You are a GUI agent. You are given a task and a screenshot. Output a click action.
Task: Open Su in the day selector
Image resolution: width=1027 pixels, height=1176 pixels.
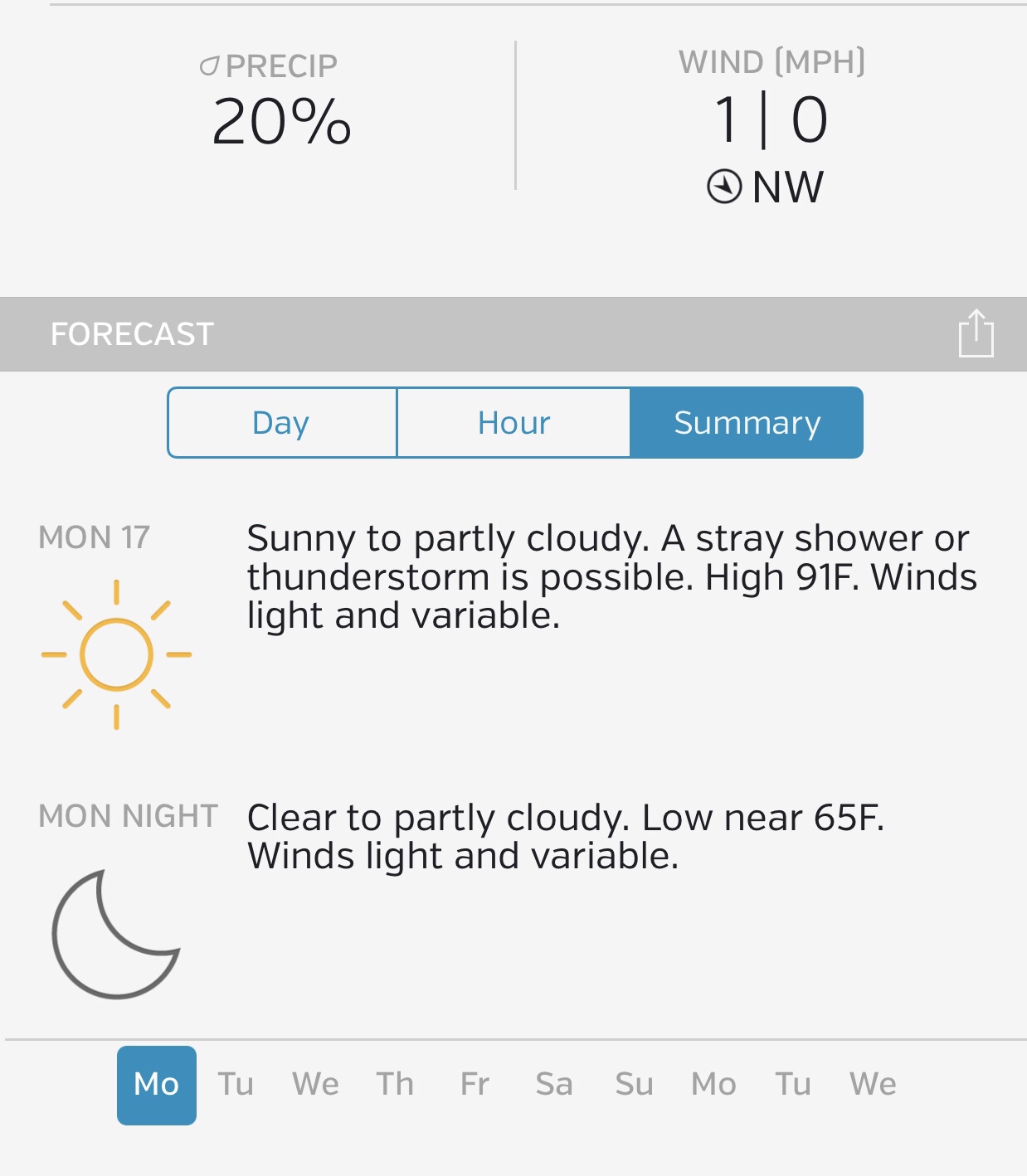coord(634,1085)
